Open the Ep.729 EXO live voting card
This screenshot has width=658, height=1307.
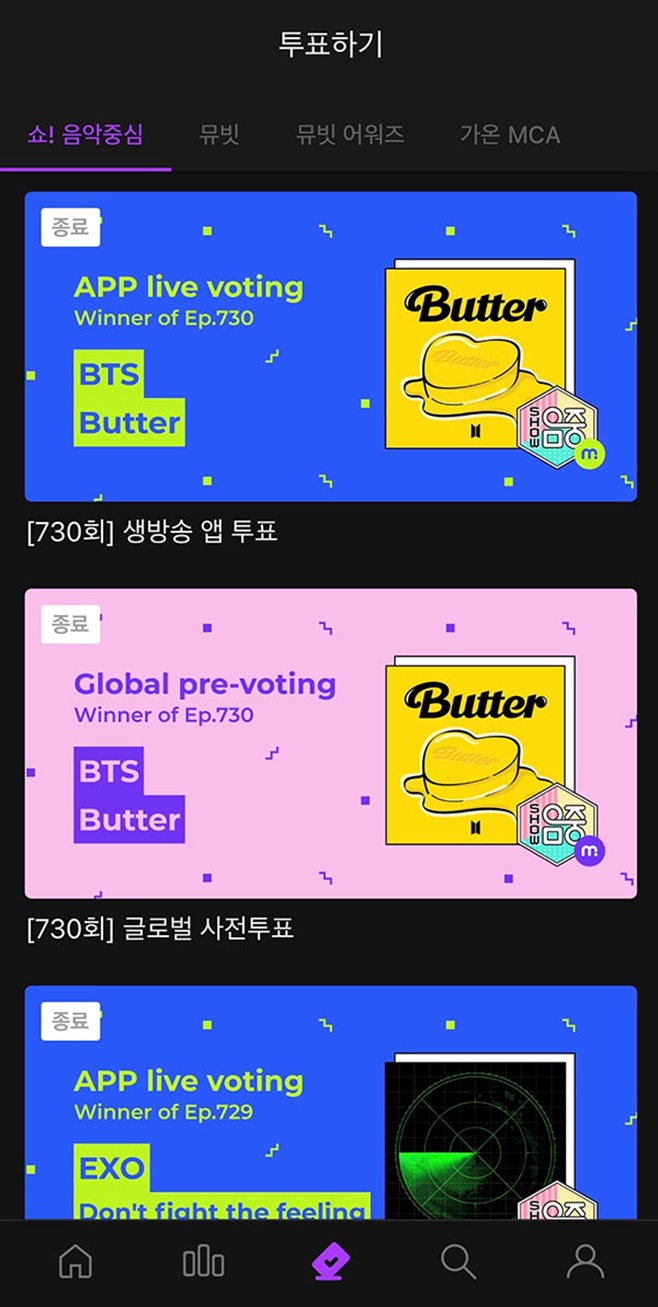point(330,1100)
